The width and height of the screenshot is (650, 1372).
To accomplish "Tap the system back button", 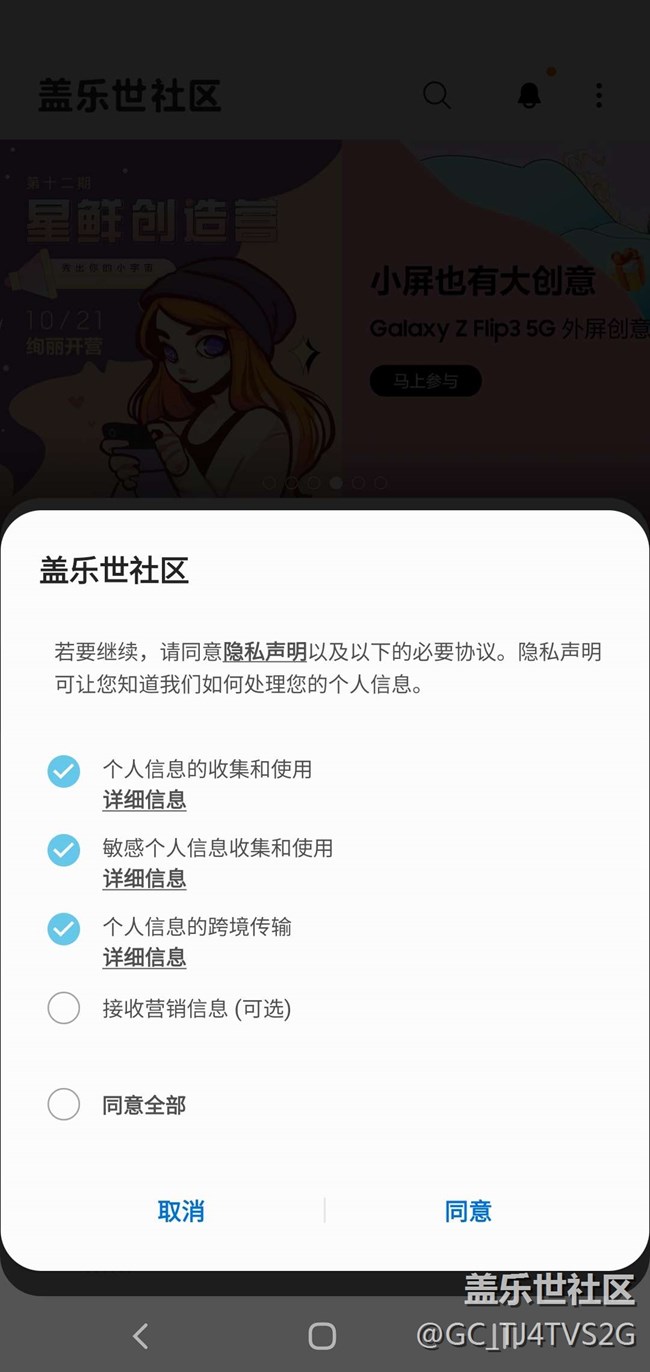I will 140,1335.
